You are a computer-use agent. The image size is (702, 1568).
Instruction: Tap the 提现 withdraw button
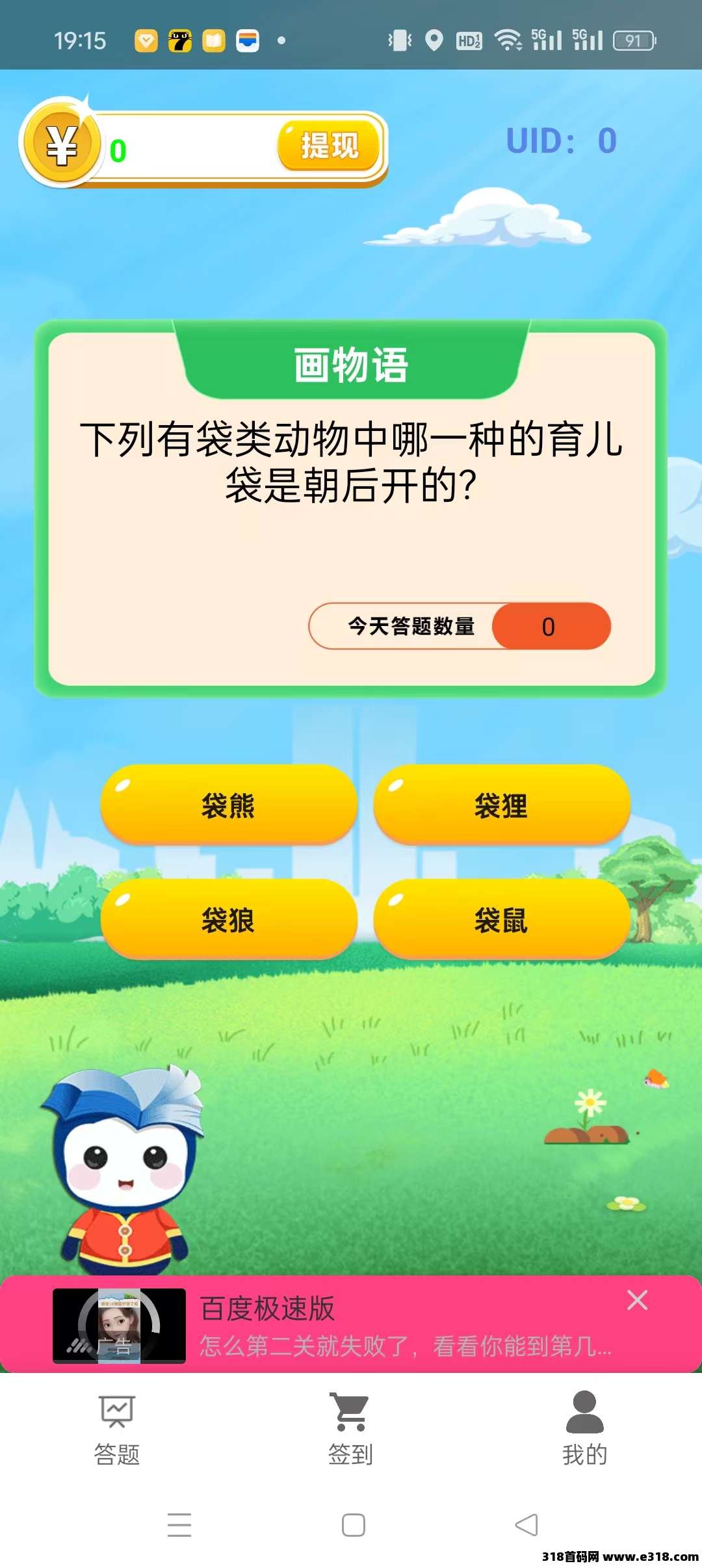(x=329, y=146)
